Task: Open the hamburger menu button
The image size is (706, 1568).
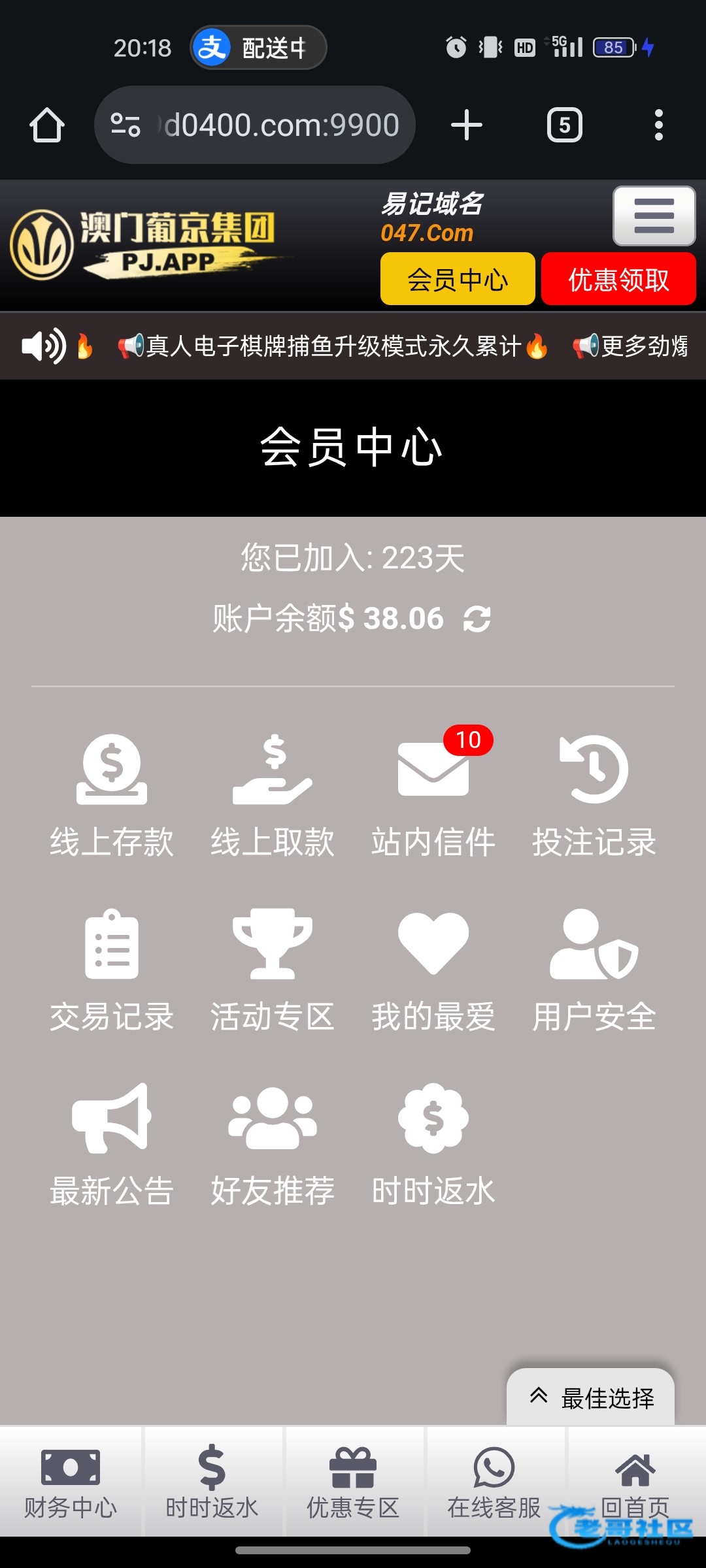Action: [654, 216]
